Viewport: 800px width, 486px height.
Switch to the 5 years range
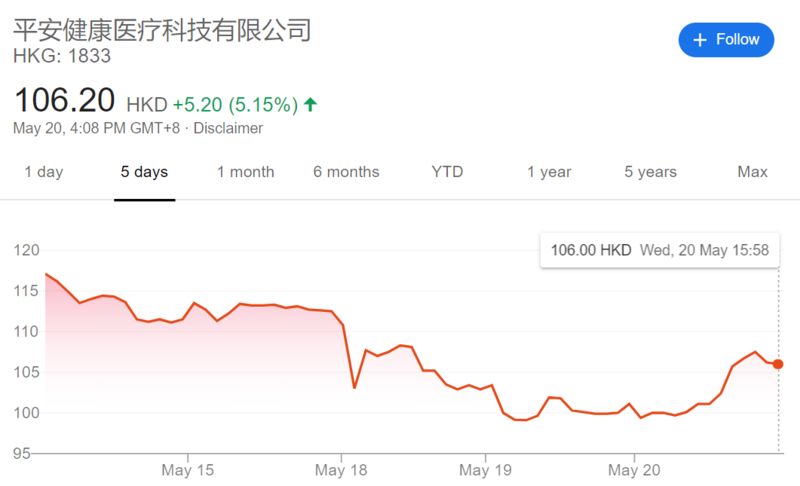tap(650, 172)
